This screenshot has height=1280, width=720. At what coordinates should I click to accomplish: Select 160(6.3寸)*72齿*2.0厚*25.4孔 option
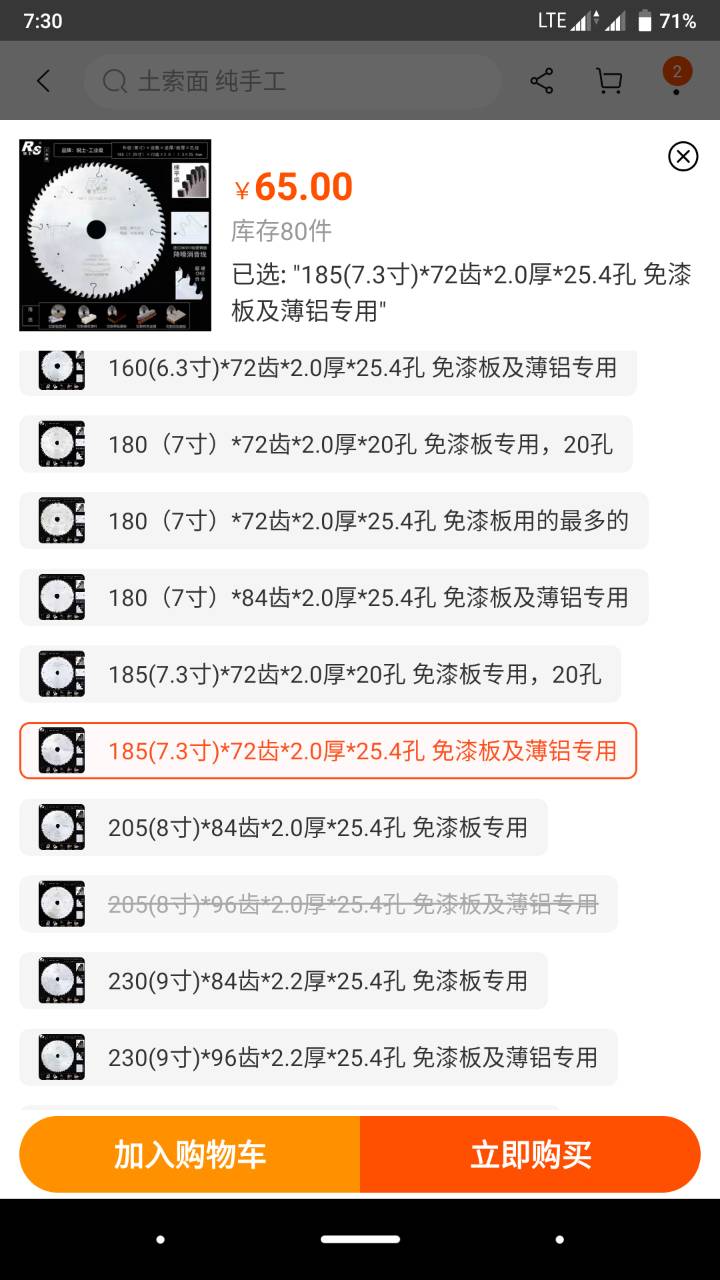pos(328,369)
